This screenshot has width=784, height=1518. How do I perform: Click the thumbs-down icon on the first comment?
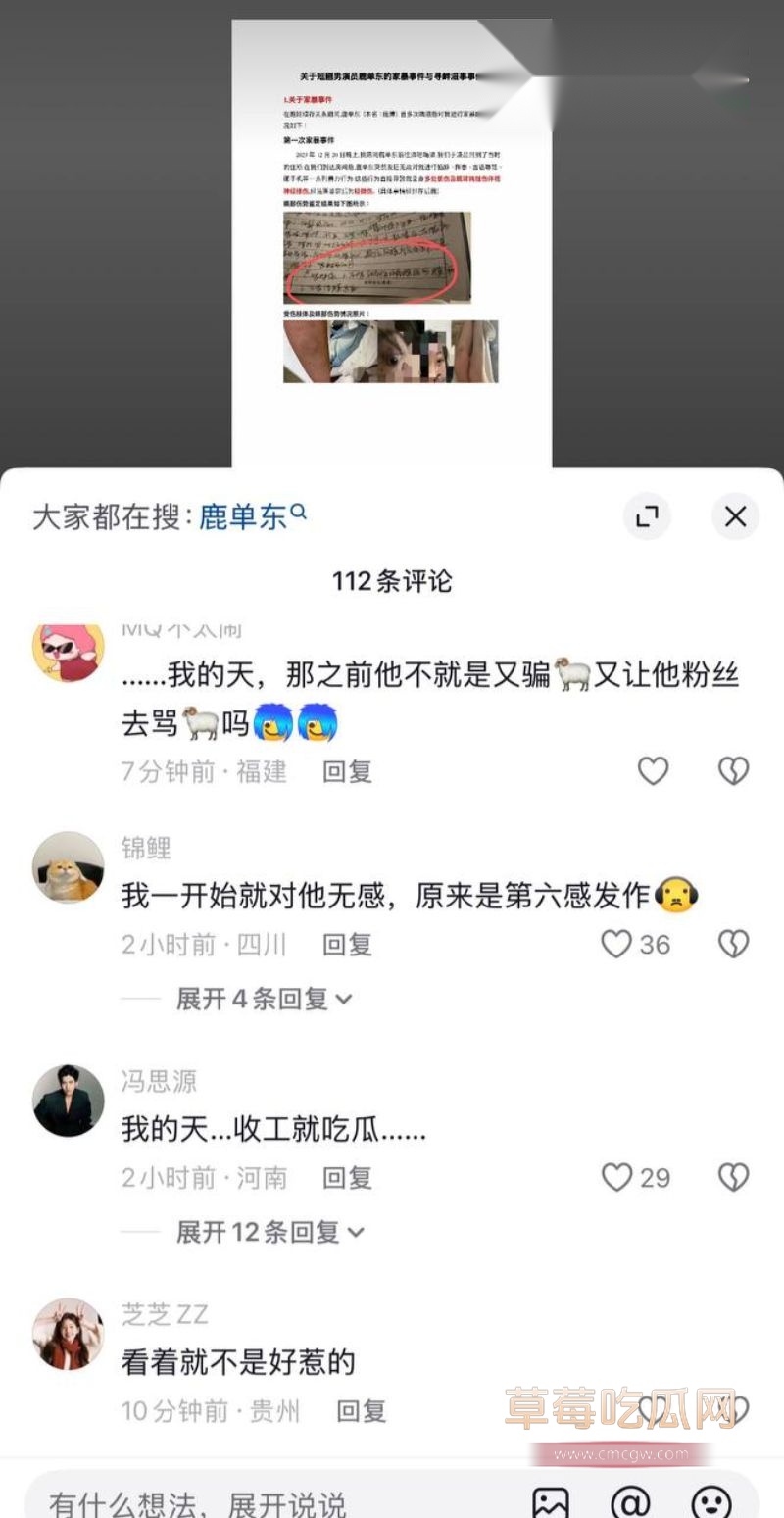[732, 771]
